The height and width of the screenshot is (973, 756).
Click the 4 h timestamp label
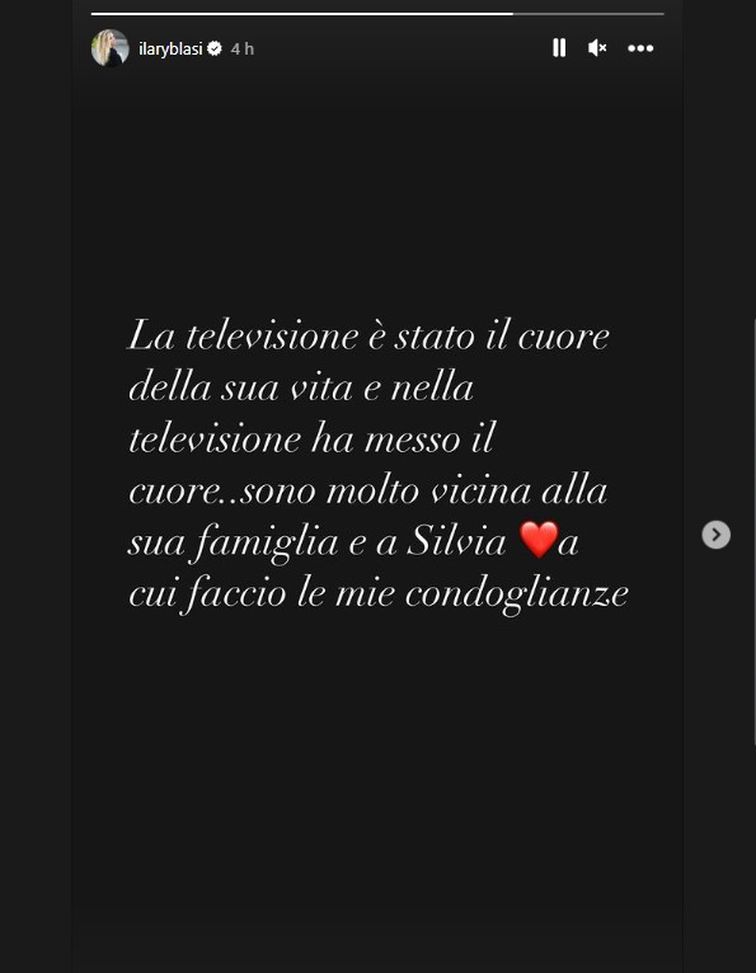coord(241,48)
